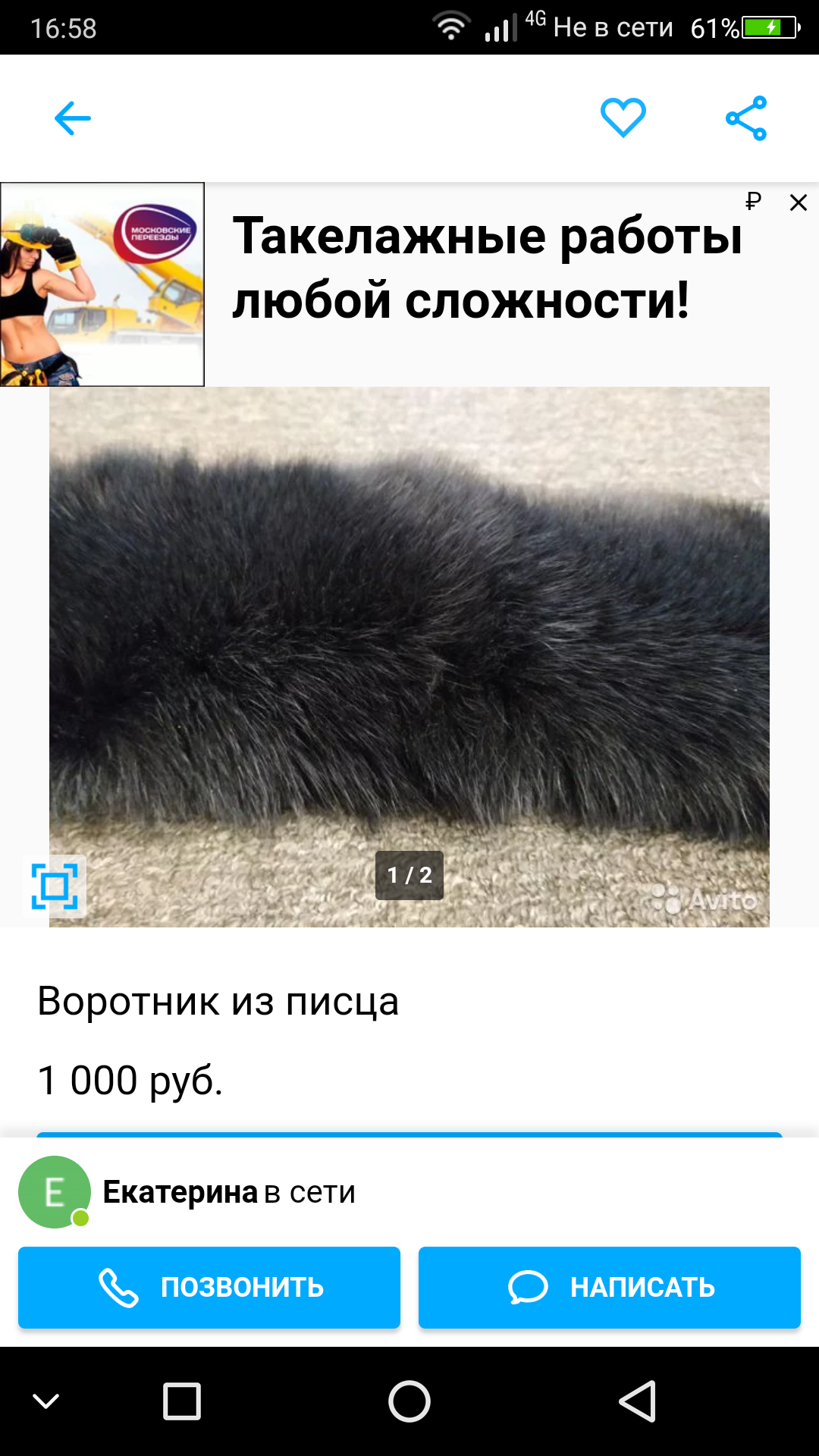Share this fur collar listing

click(746, 118)
